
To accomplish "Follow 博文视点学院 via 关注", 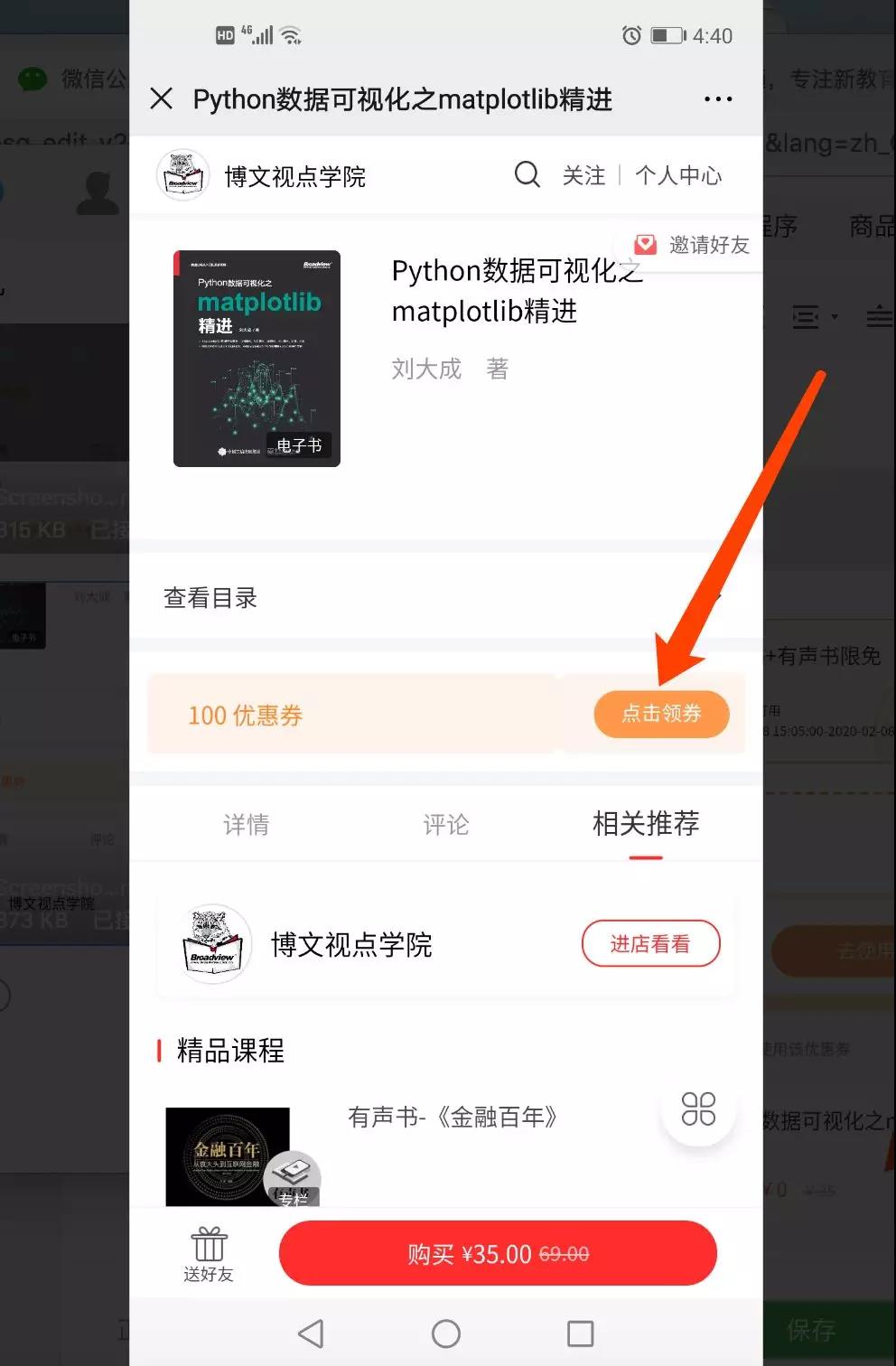I will pyautogui.click(x=583, y=175).
